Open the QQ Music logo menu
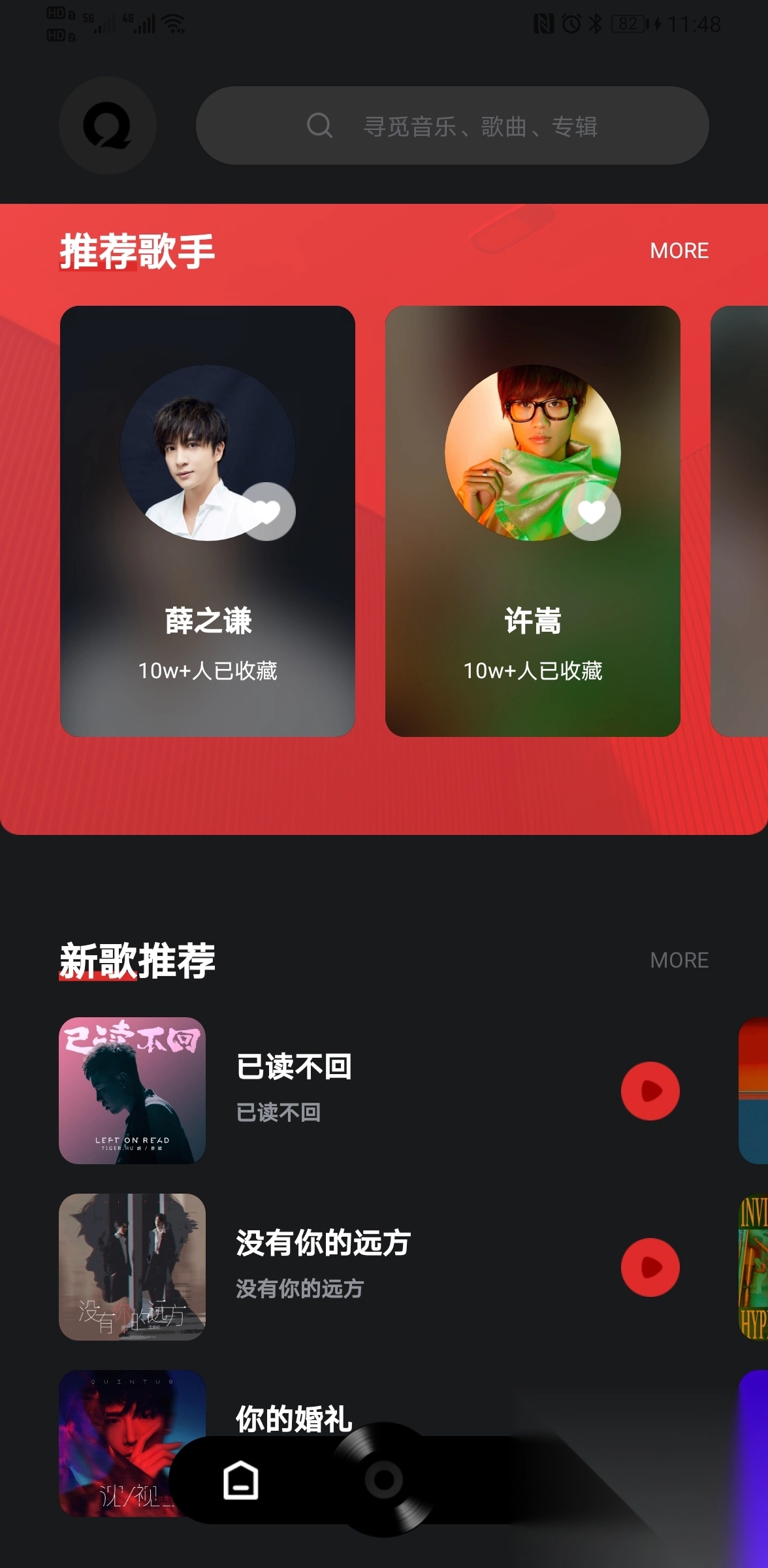Viewport: 768px width, 1568px height. [x=108, y=126]
